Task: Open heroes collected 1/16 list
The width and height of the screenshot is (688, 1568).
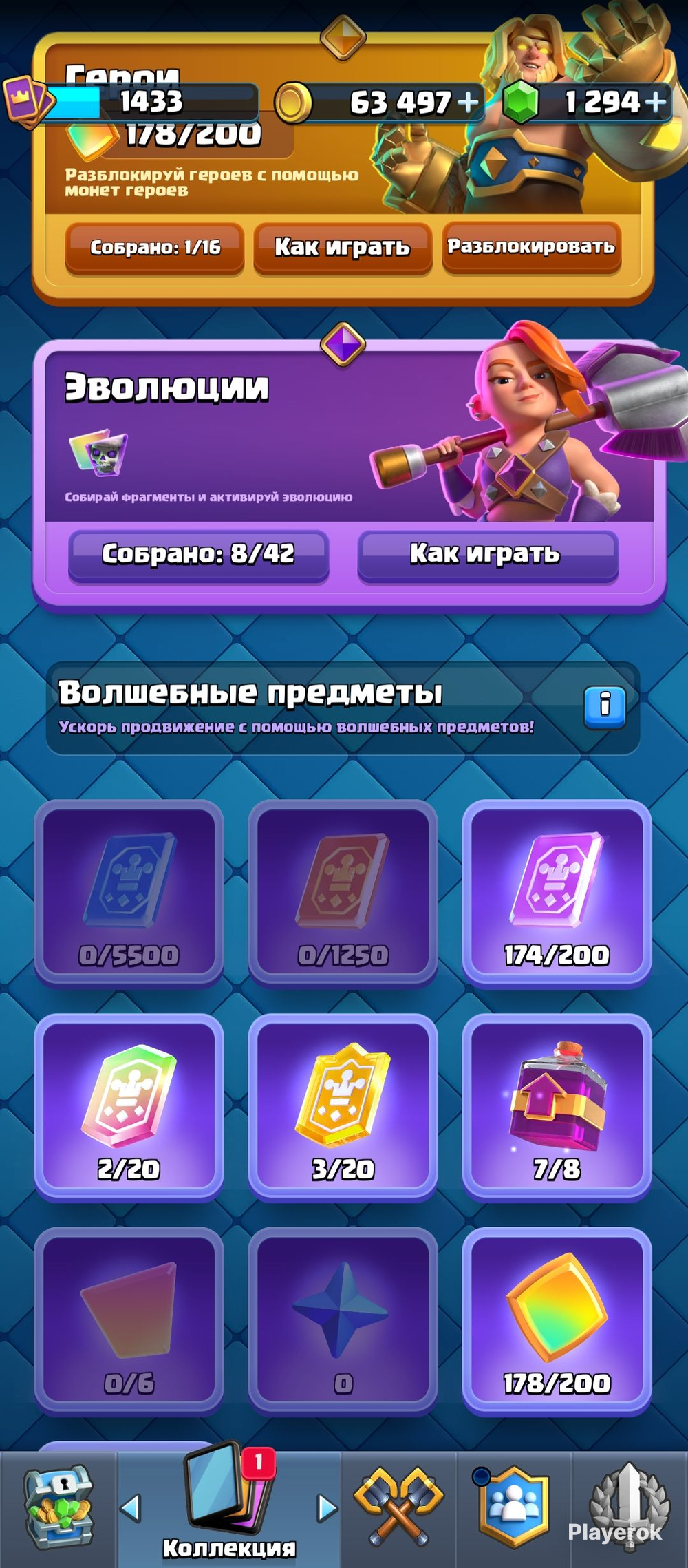Action: [155, 248]
